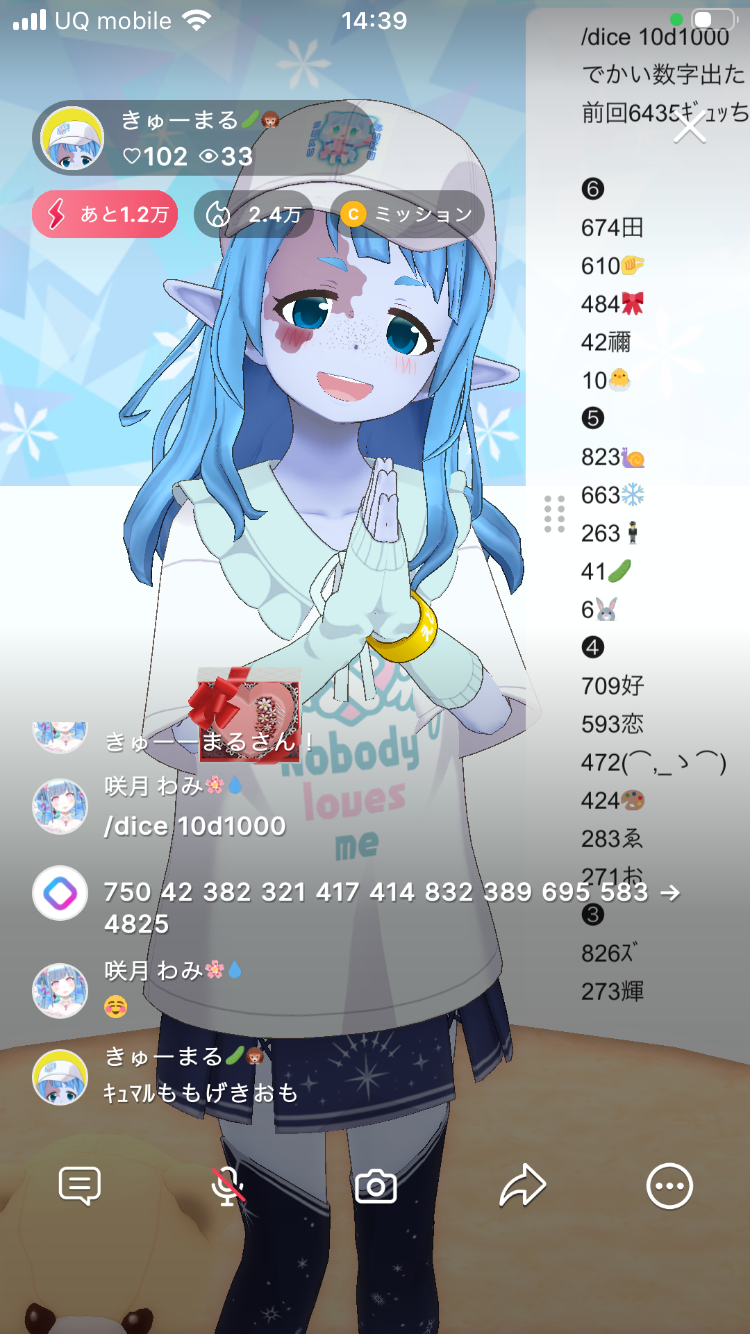Toggle the muted microphone

click(x=228, y=1186)
